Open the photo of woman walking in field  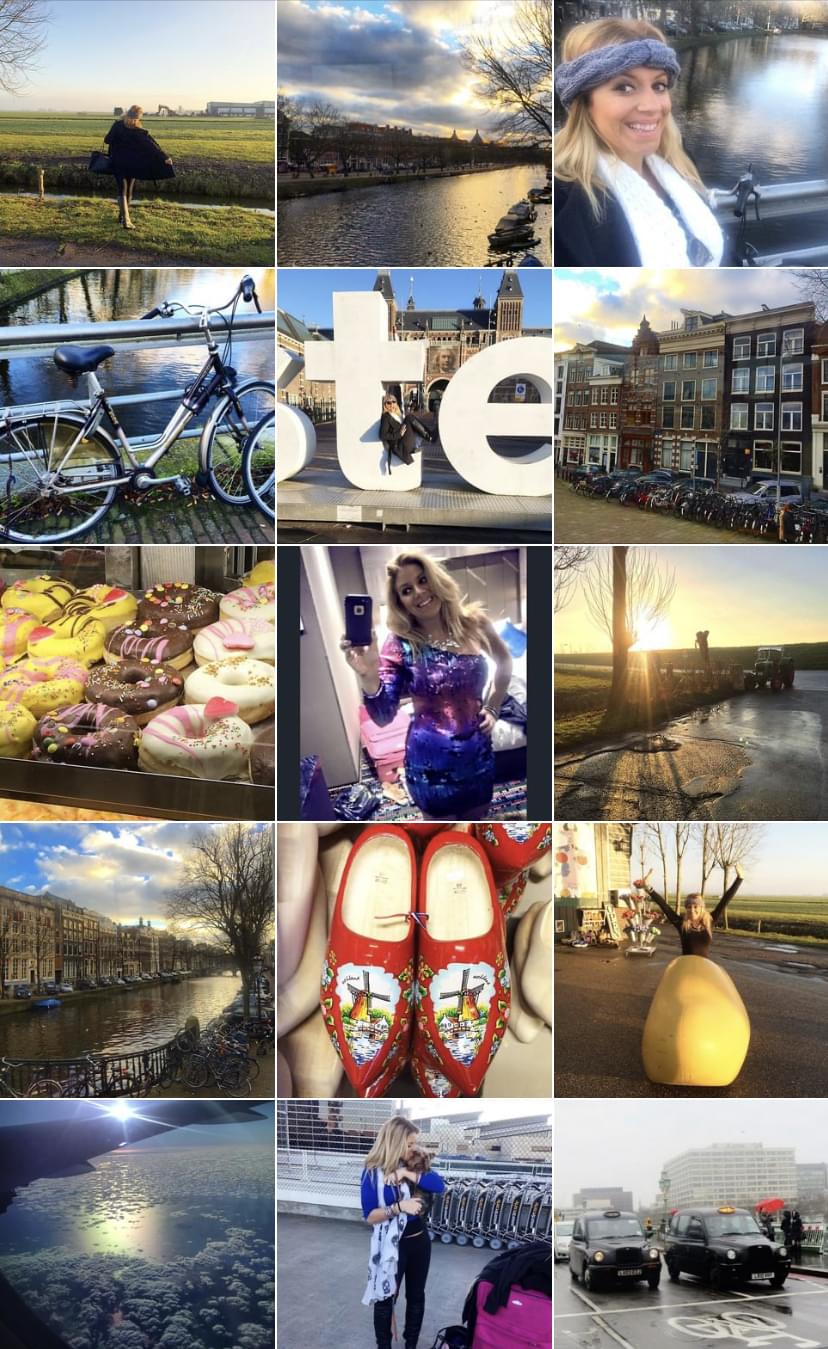click(x=137, y=133)
